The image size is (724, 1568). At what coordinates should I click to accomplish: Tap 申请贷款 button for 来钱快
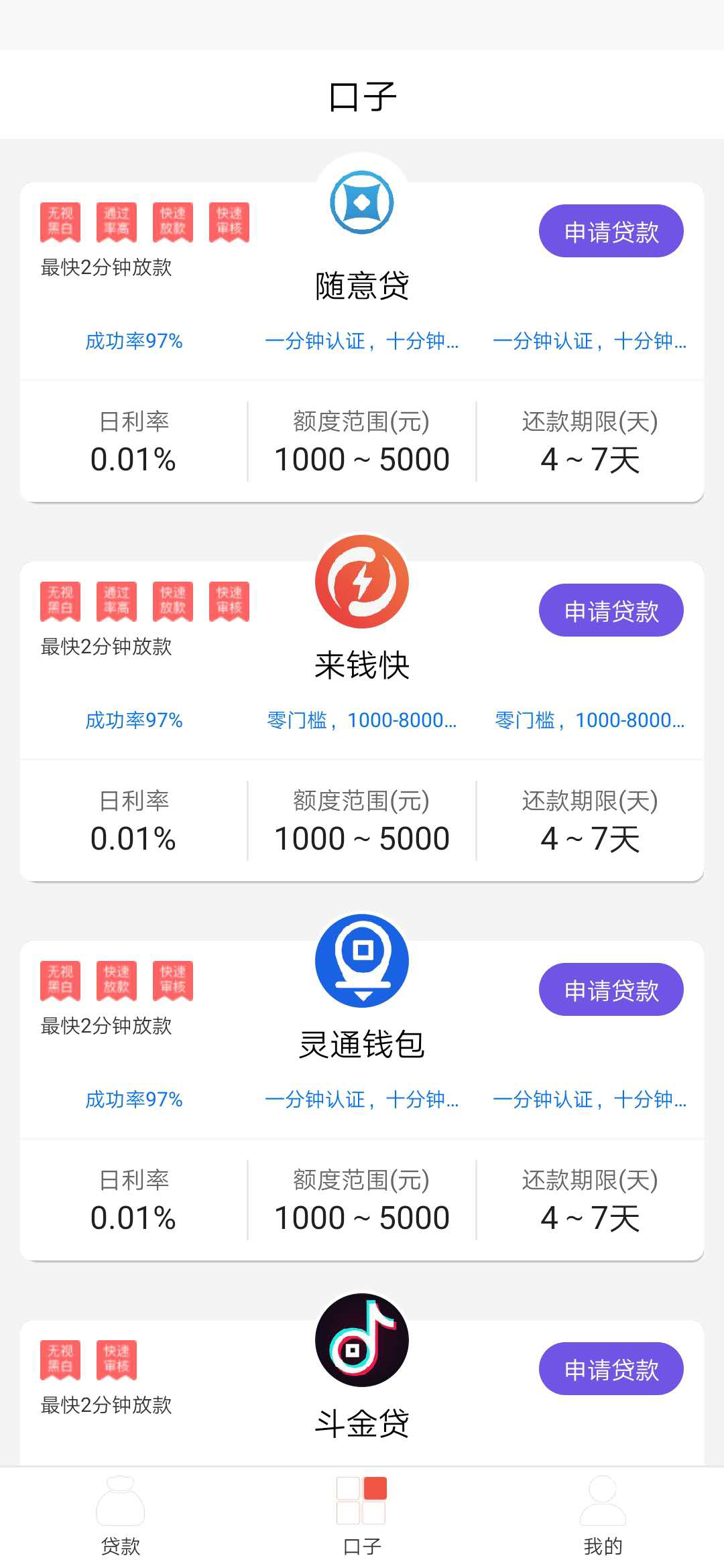click(x=611, y=610)
